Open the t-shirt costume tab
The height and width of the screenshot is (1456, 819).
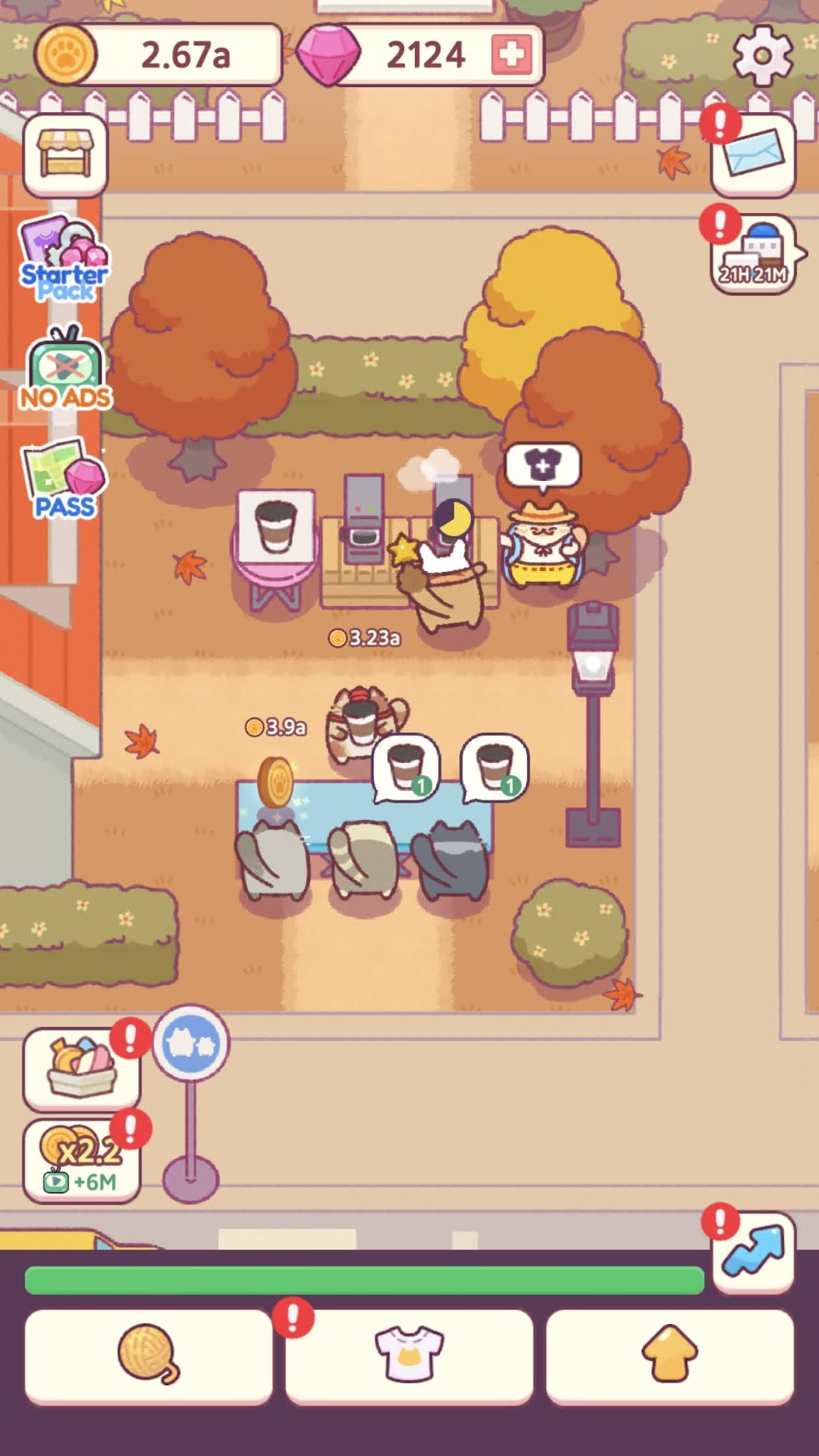tap(409, 1354)
